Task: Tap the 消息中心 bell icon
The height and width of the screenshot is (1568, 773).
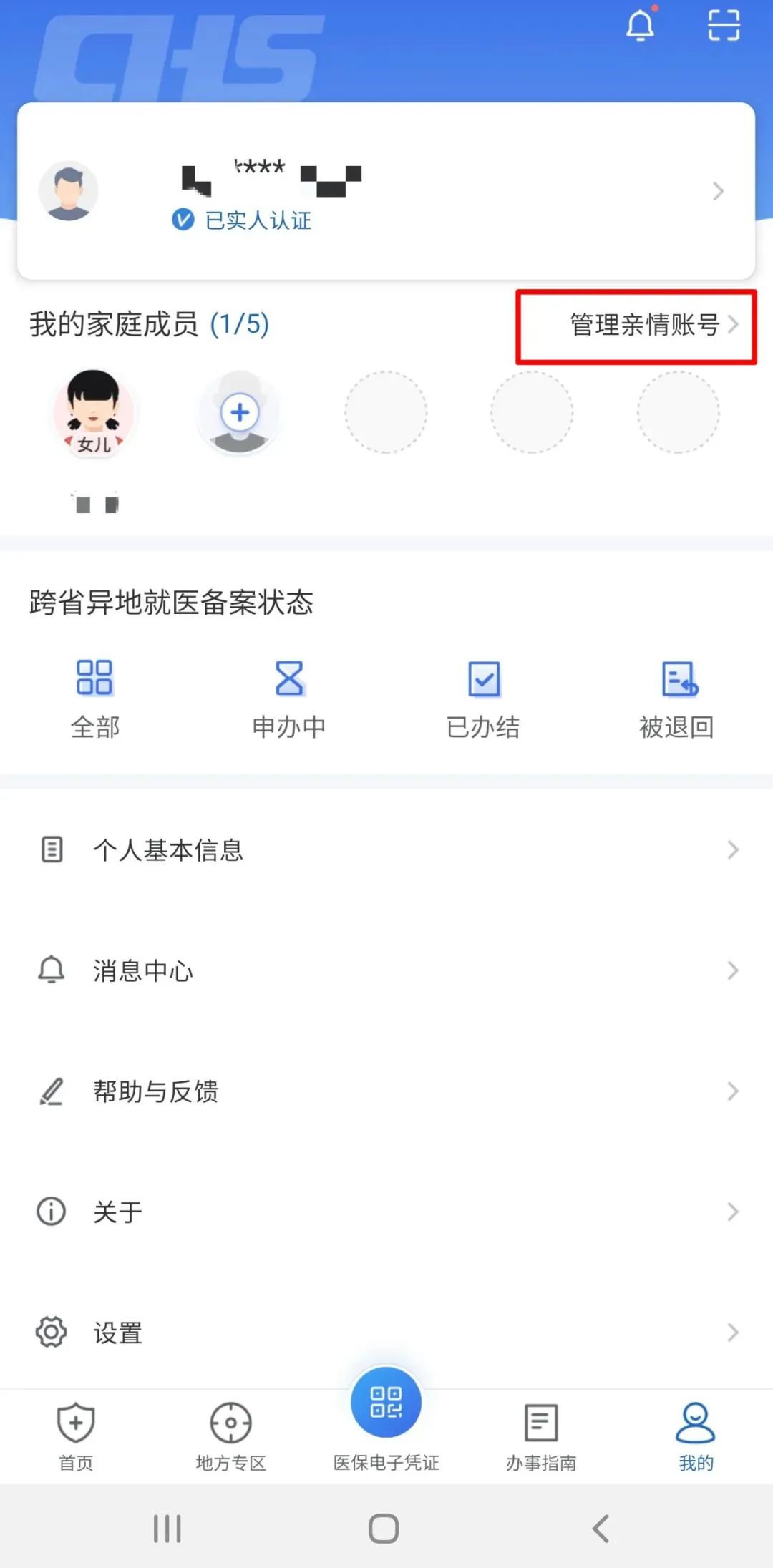Action: coord(50,971)
